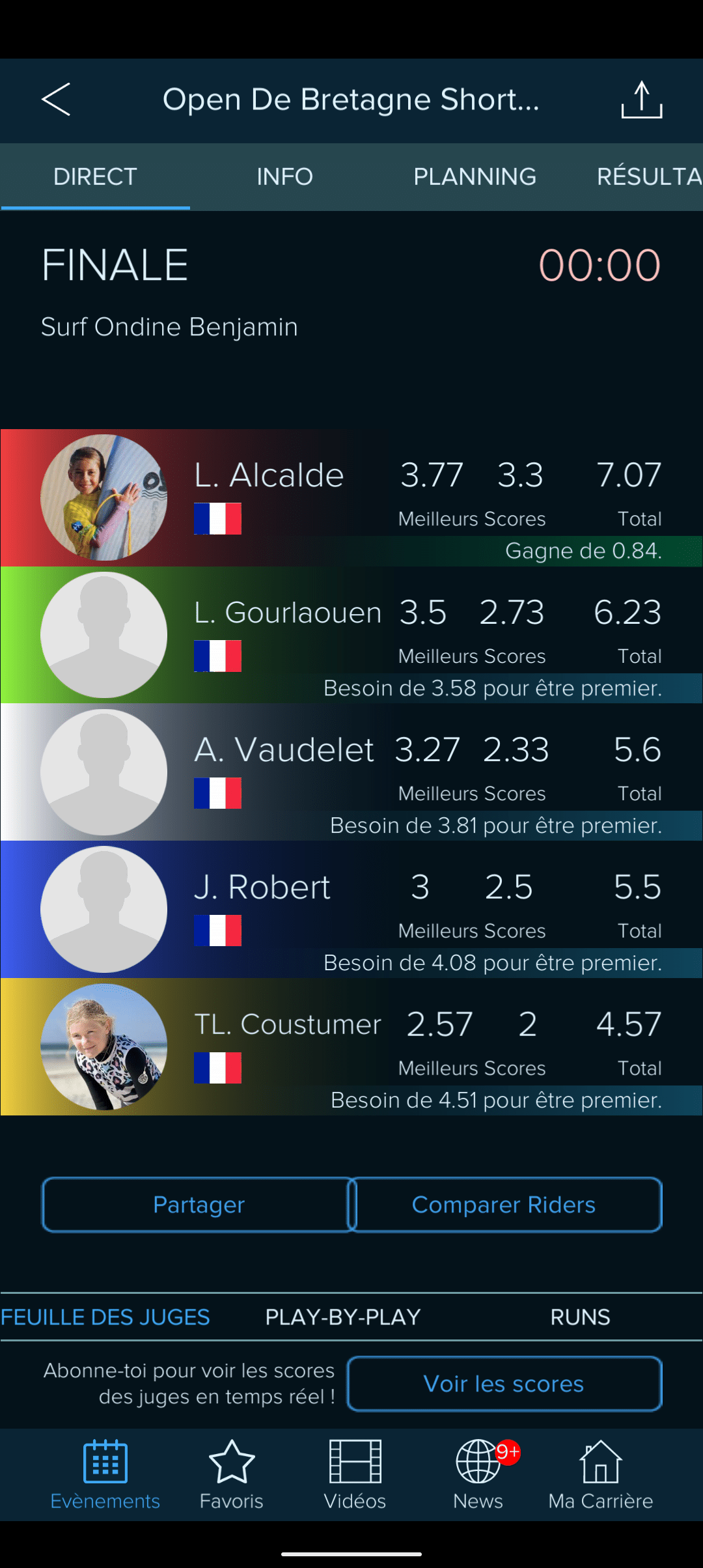Tap Voir les scores button
This screenshot has height=1568, width=703.
(x=504, y=1384)
